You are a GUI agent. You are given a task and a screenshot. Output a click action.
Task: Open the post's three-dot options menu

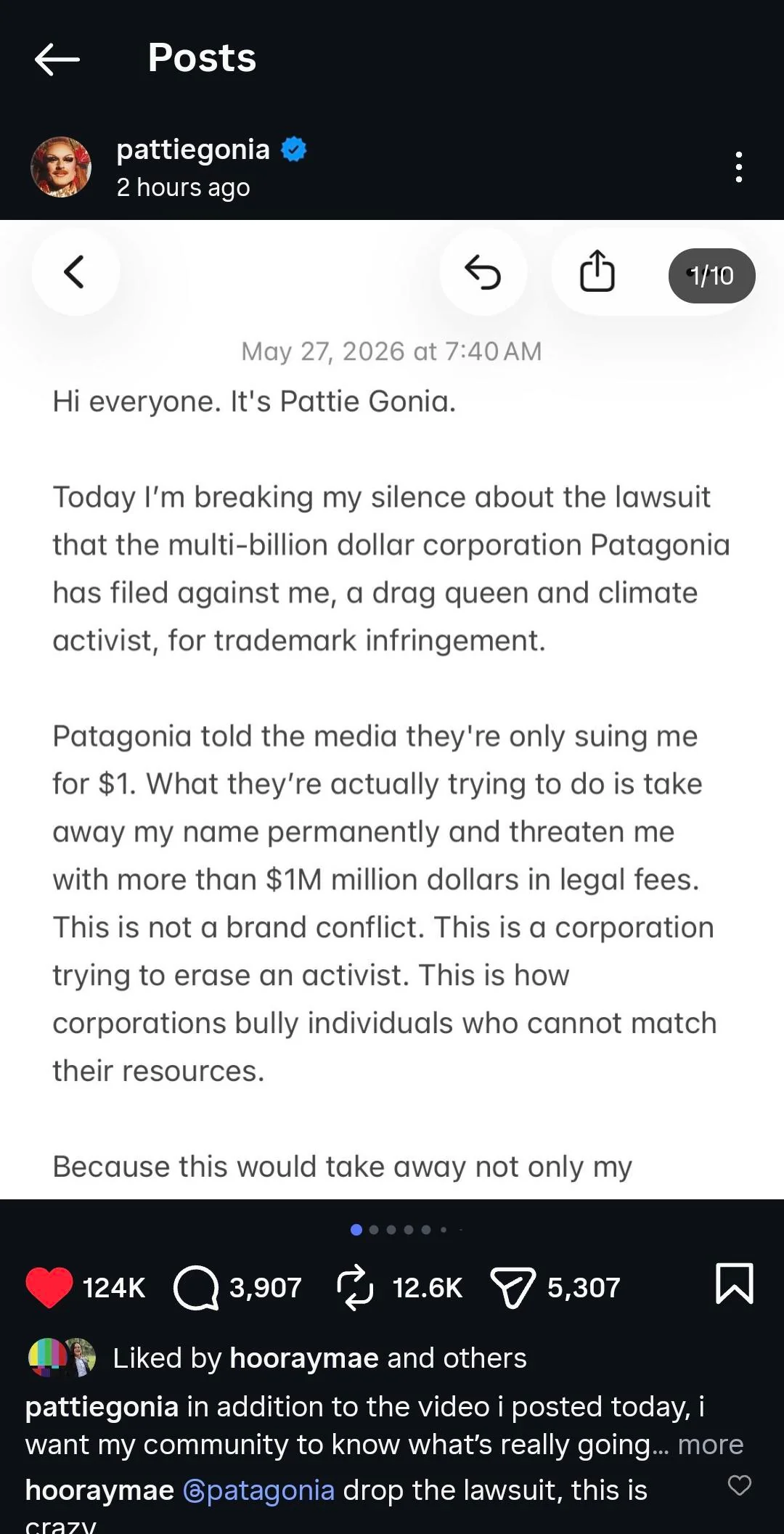[x=738, y=167]
